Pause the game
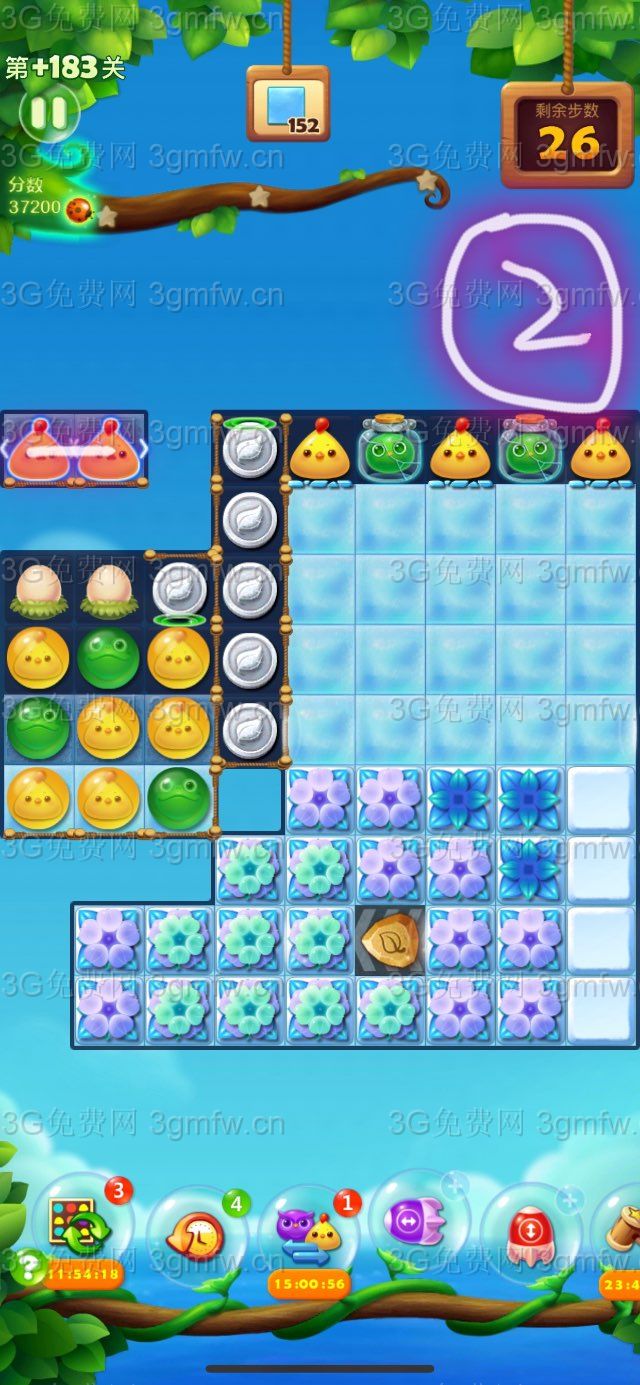640x1385 pixels. tap(48, 112)
